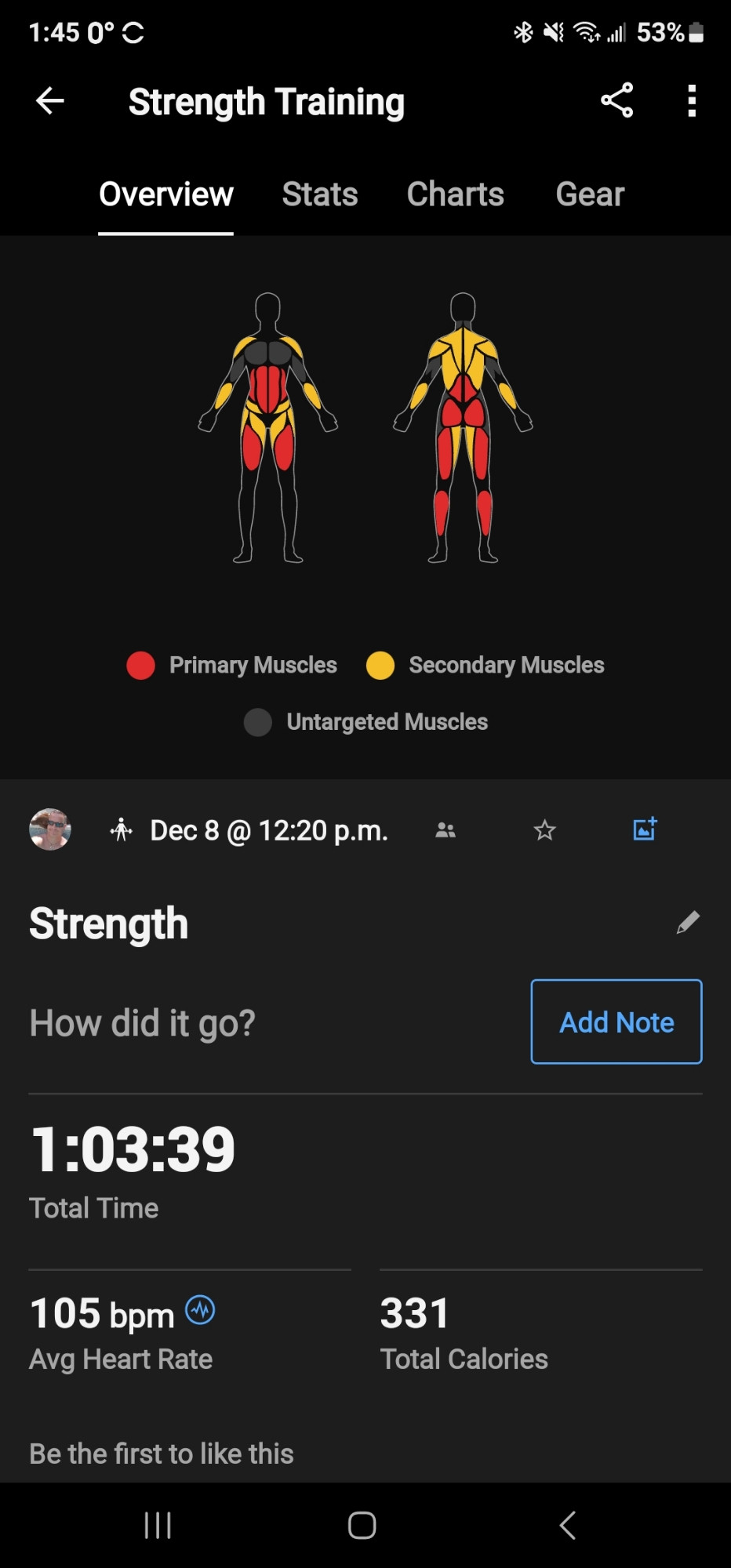The image size is (731, 1568).
Task: Open heart rate info icon beside 105 bpm
Action: (200, 1309)
